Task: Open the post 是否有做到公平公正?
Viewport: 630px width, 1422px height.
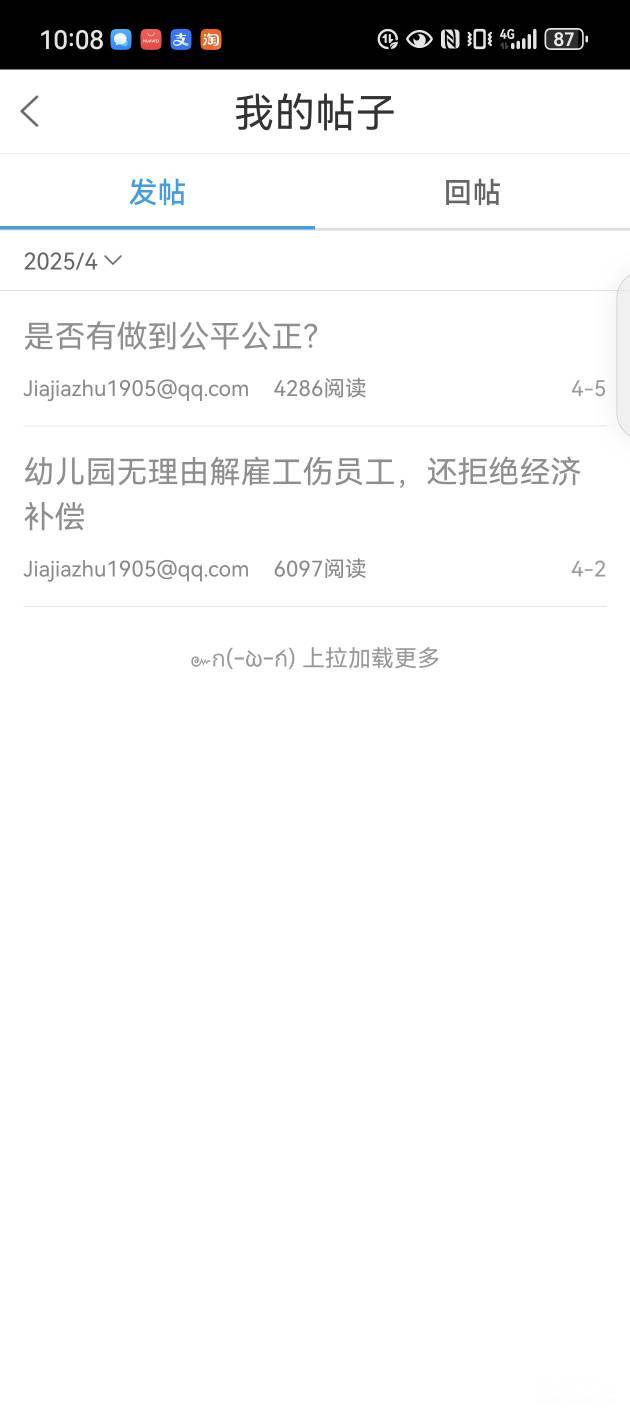Action: coord(315,359)
